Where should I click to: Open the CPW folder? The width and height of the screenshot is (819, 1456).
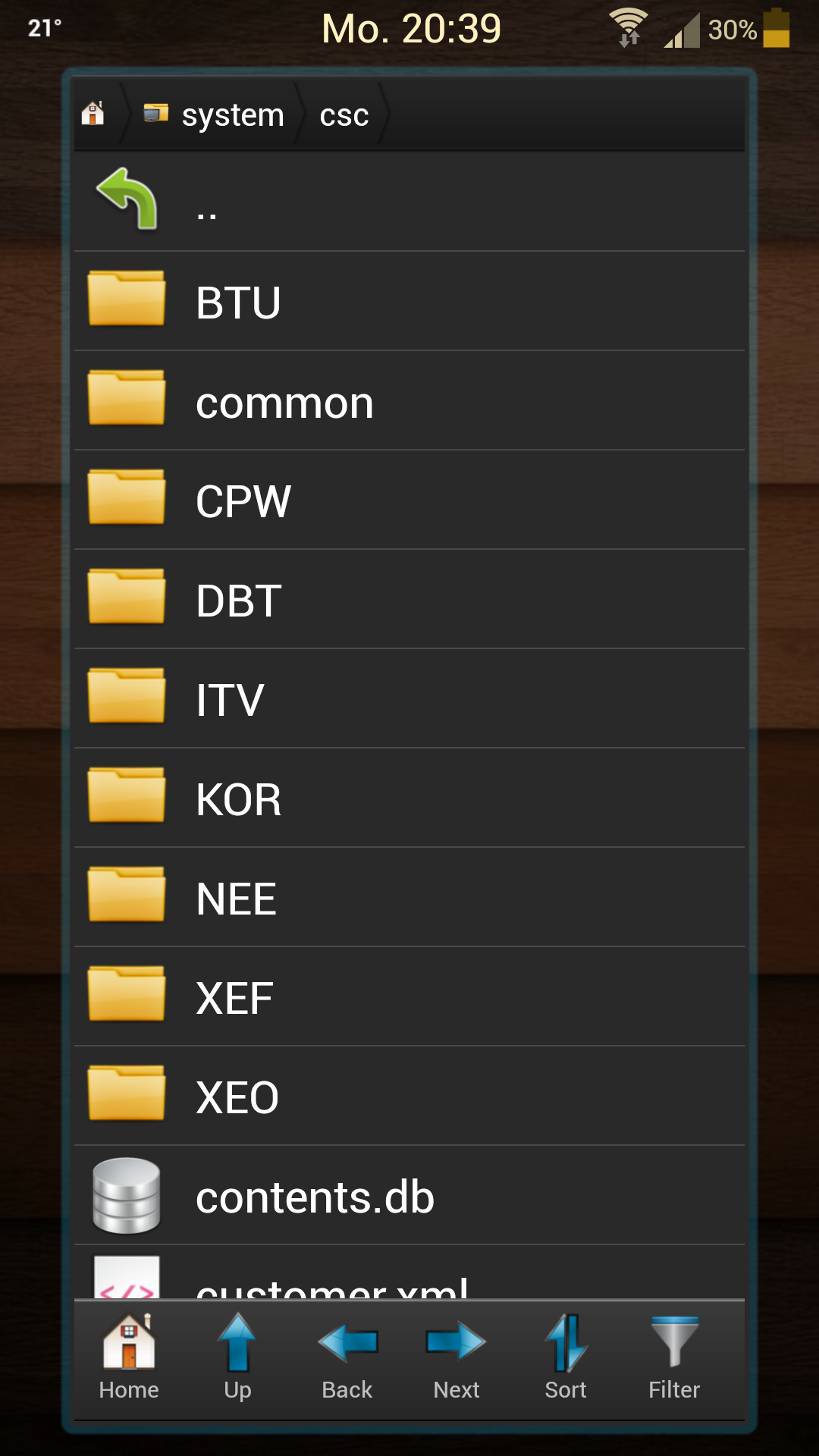(409, 500)
